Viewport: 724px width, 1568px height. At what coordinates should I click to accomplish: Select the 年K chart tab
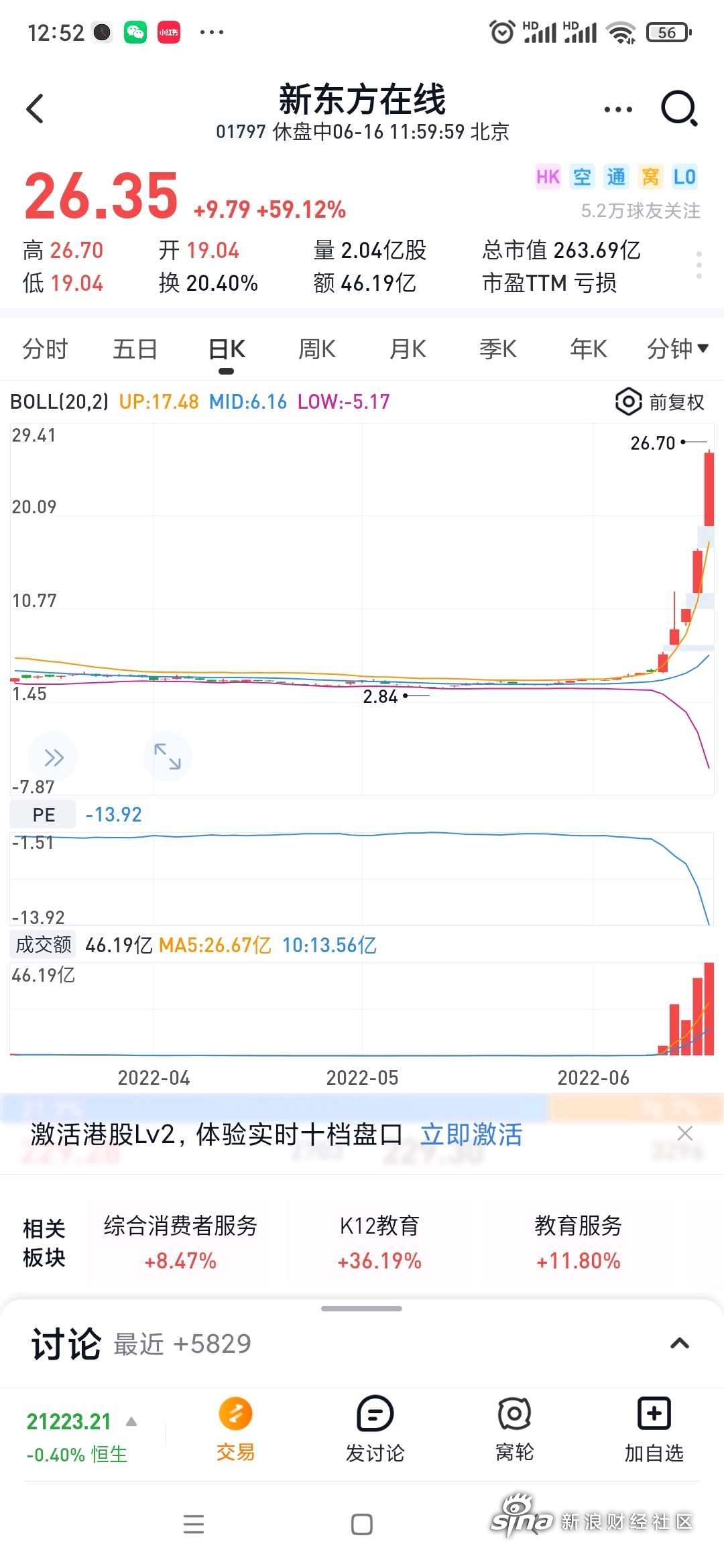[x=588, y=349]
